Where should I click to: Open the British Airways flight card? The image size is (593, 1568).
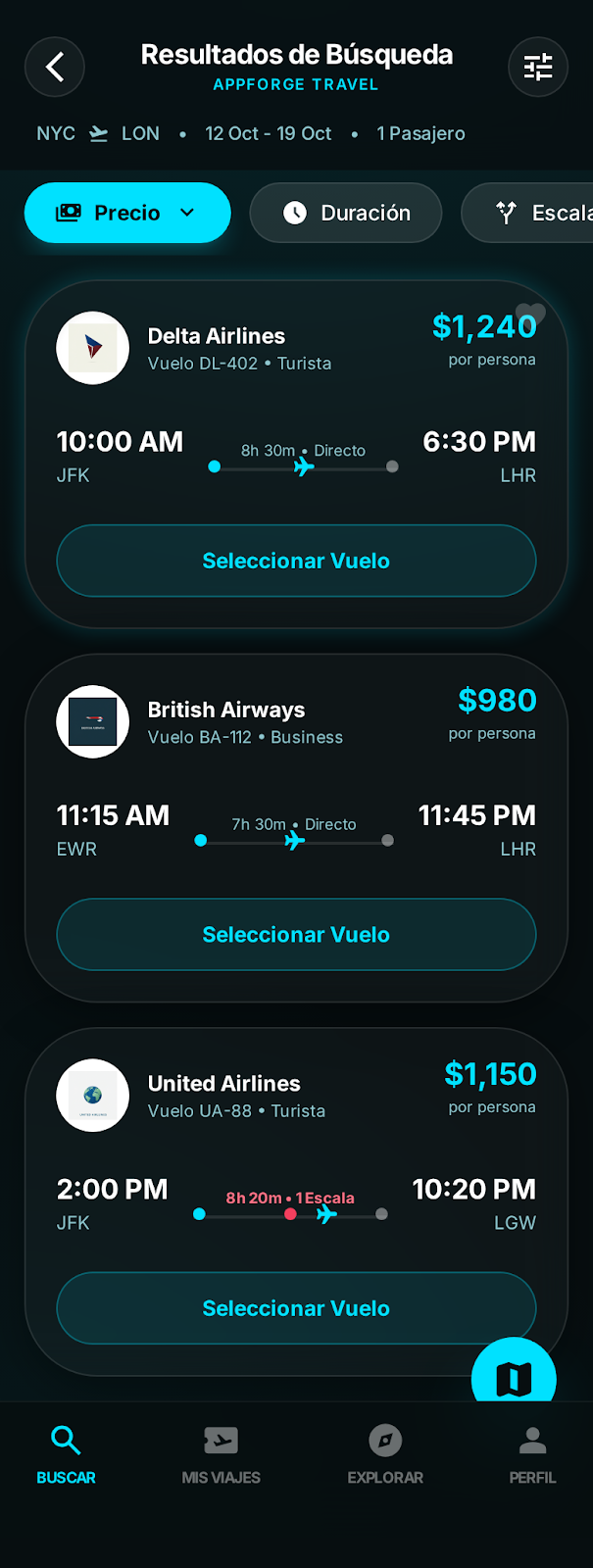point(294,774)
